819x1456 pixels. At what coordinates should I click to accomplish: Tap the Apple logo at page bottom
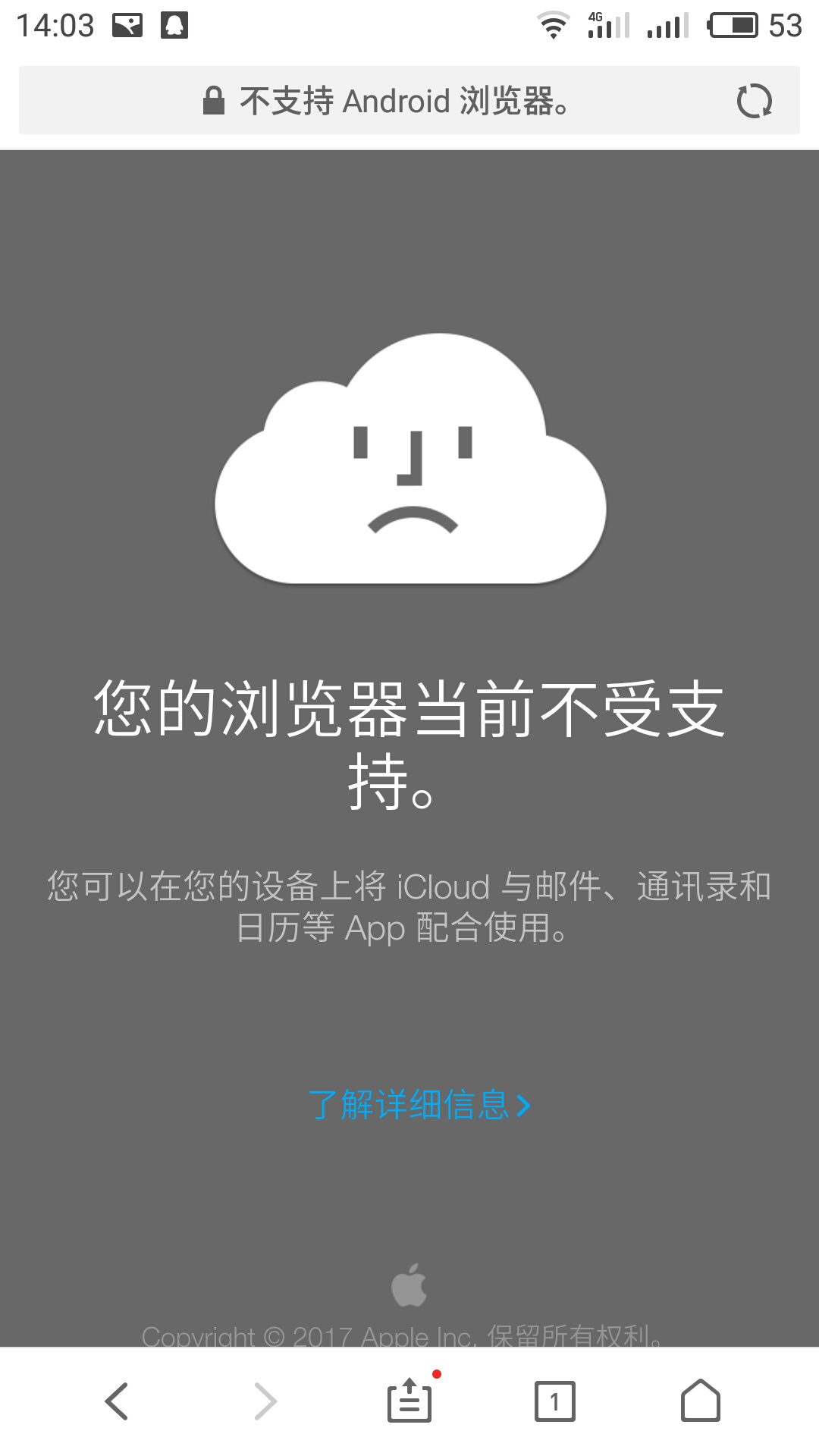tap(409, 1283)
